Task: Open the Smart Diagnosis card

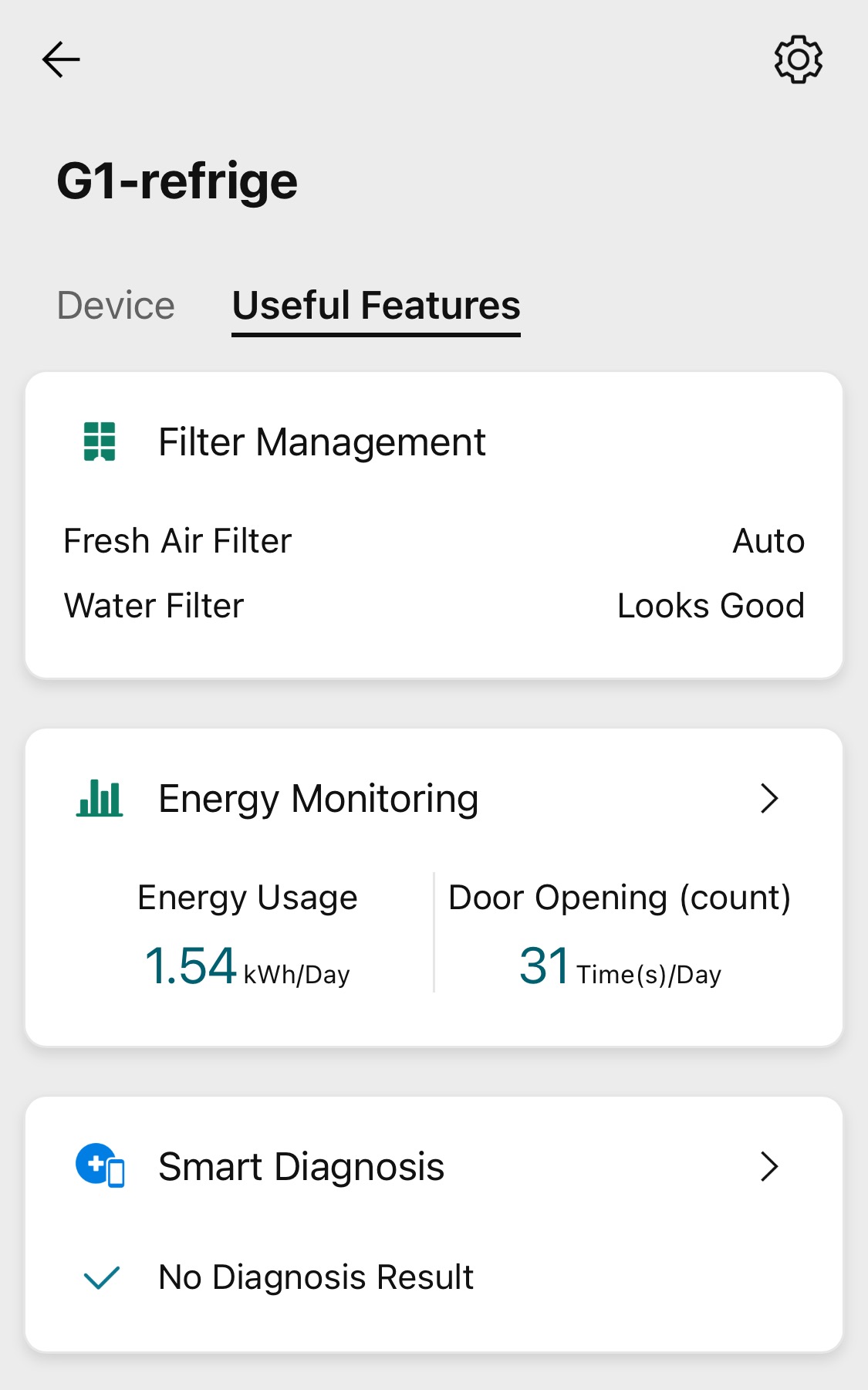Action: (434, 1224)
